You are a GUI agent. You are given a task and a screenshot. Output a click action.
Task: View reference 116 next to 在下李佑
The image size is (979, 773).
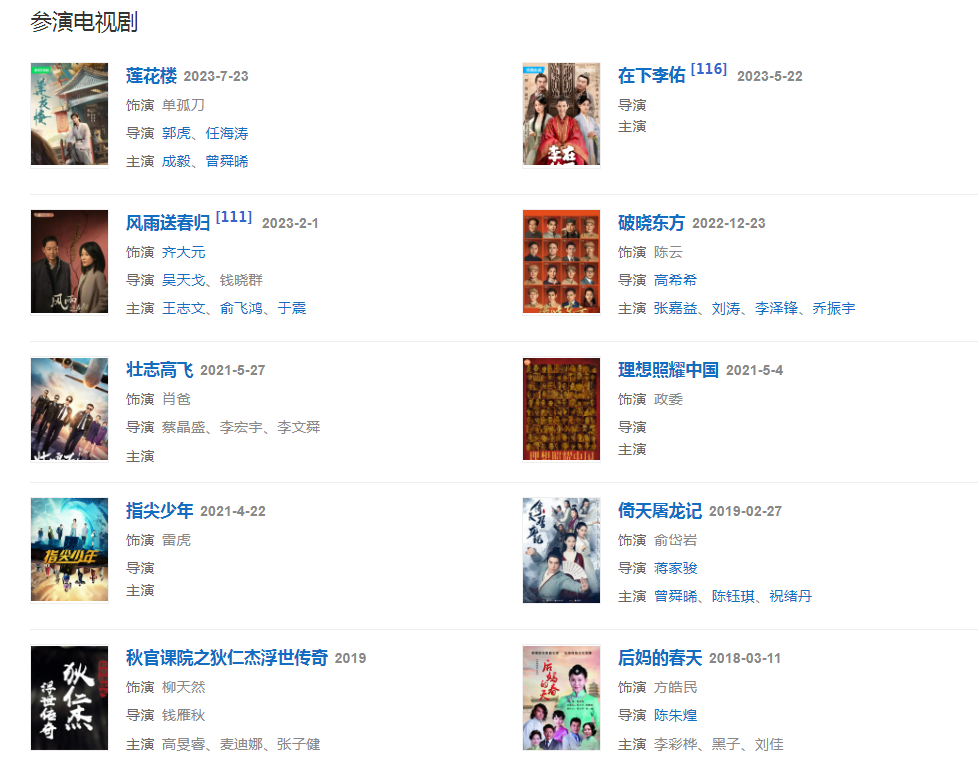[x=708, y=69]
